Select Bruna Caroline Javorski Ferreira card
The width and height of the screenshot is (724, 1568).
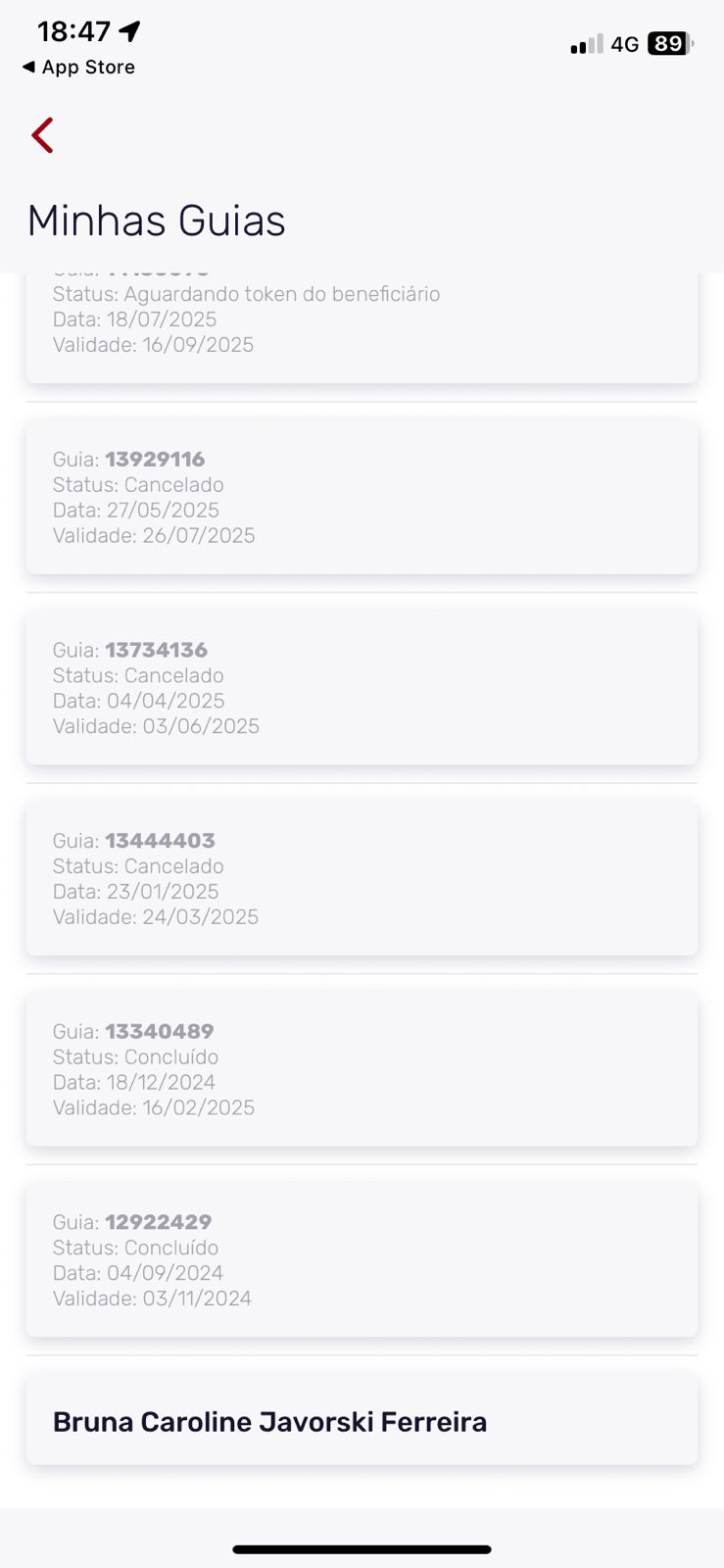362,1421
